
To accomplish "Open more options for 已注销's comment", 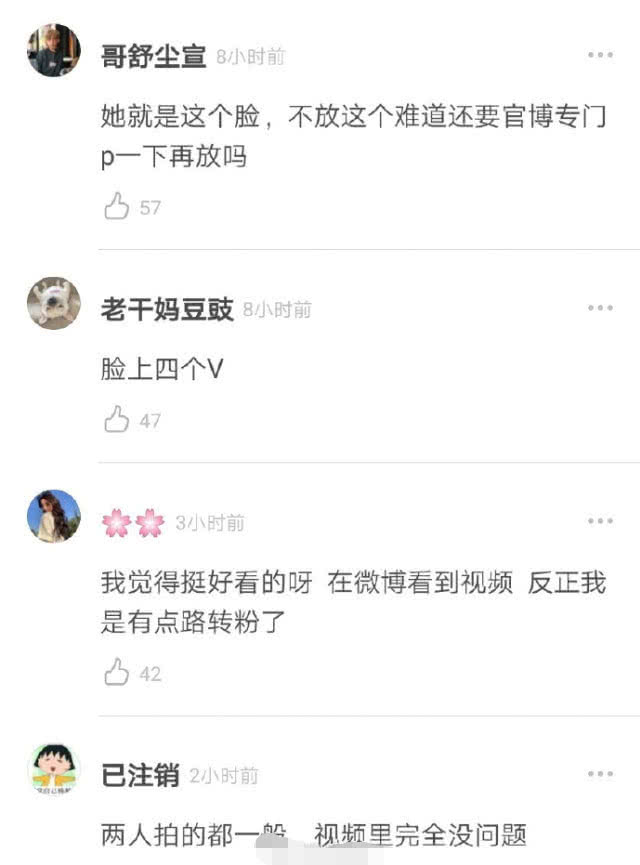I will tap(600, 774).
